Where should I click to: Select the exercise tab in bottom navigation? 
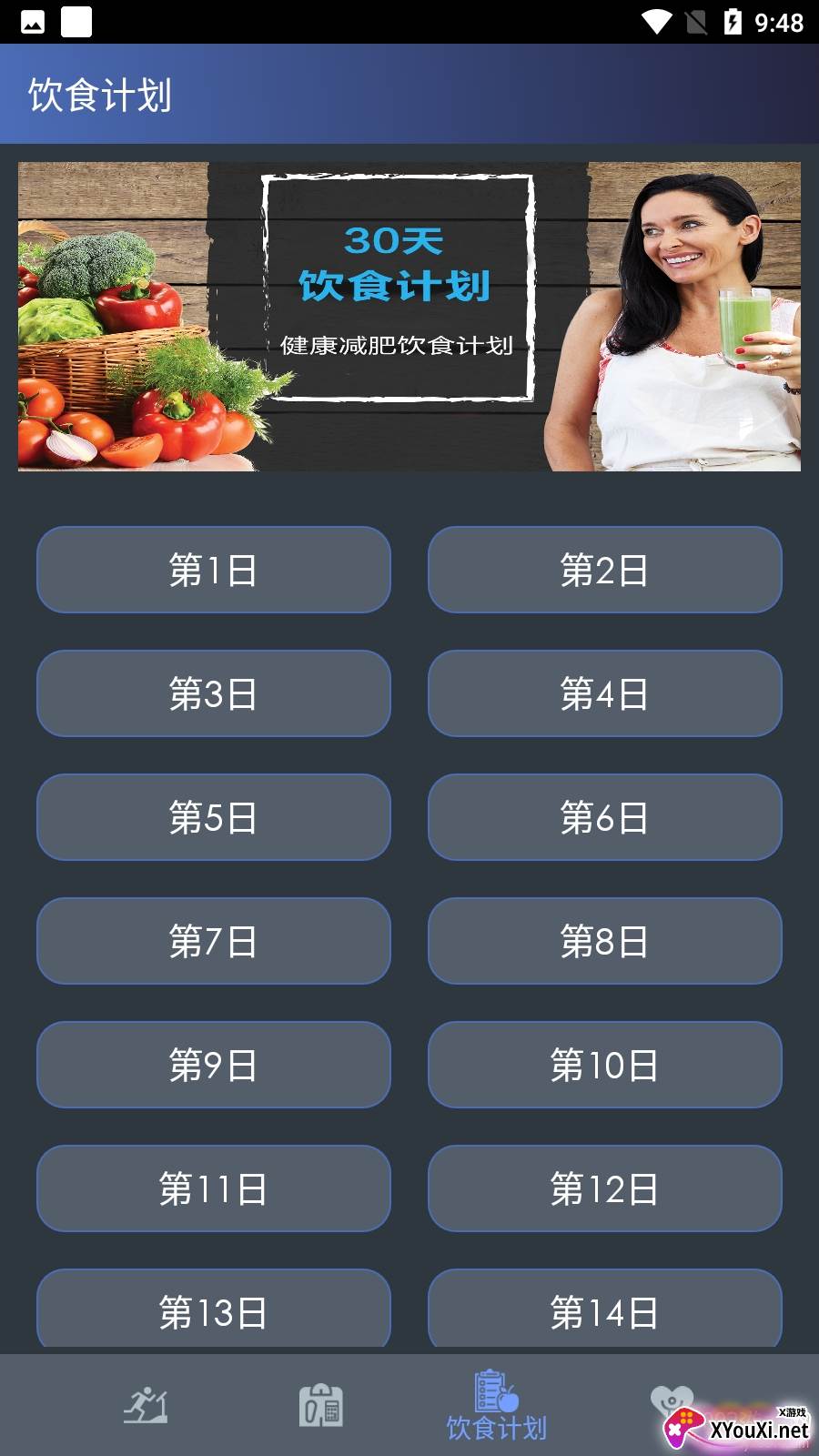click(x=147, y=1406)
